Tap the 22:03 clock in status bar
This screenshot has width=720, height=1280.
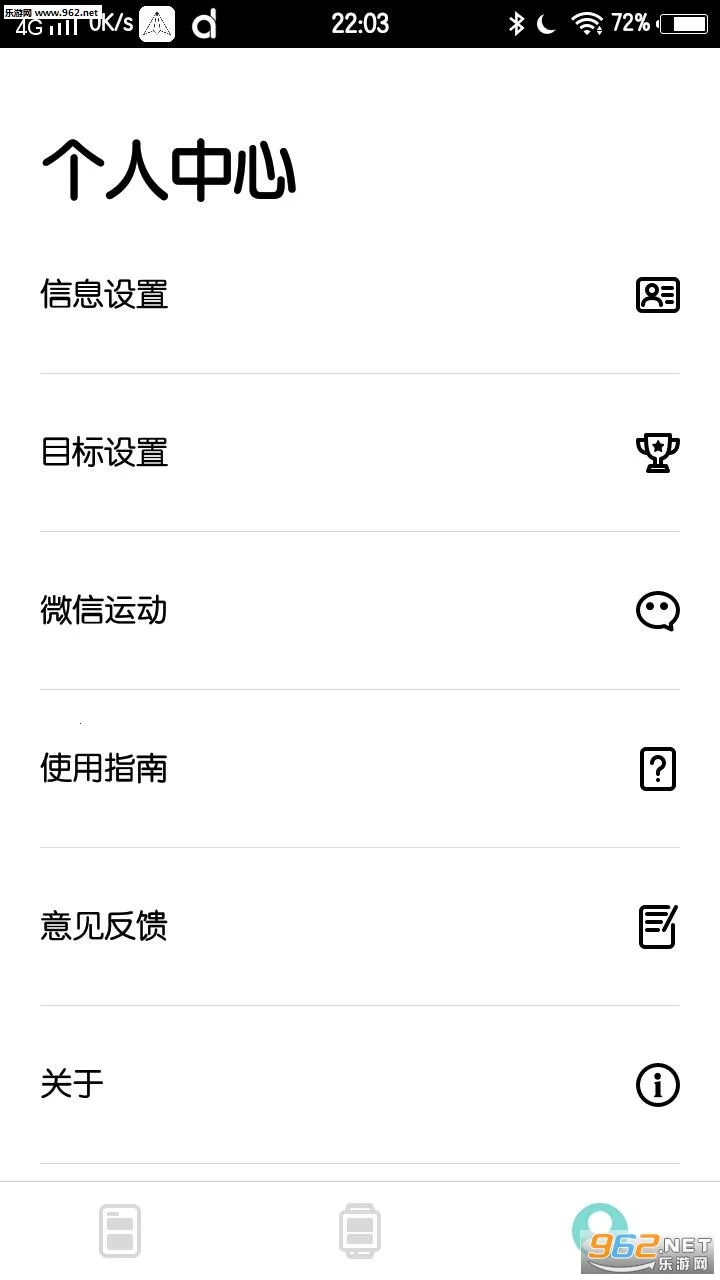(360, 22)
